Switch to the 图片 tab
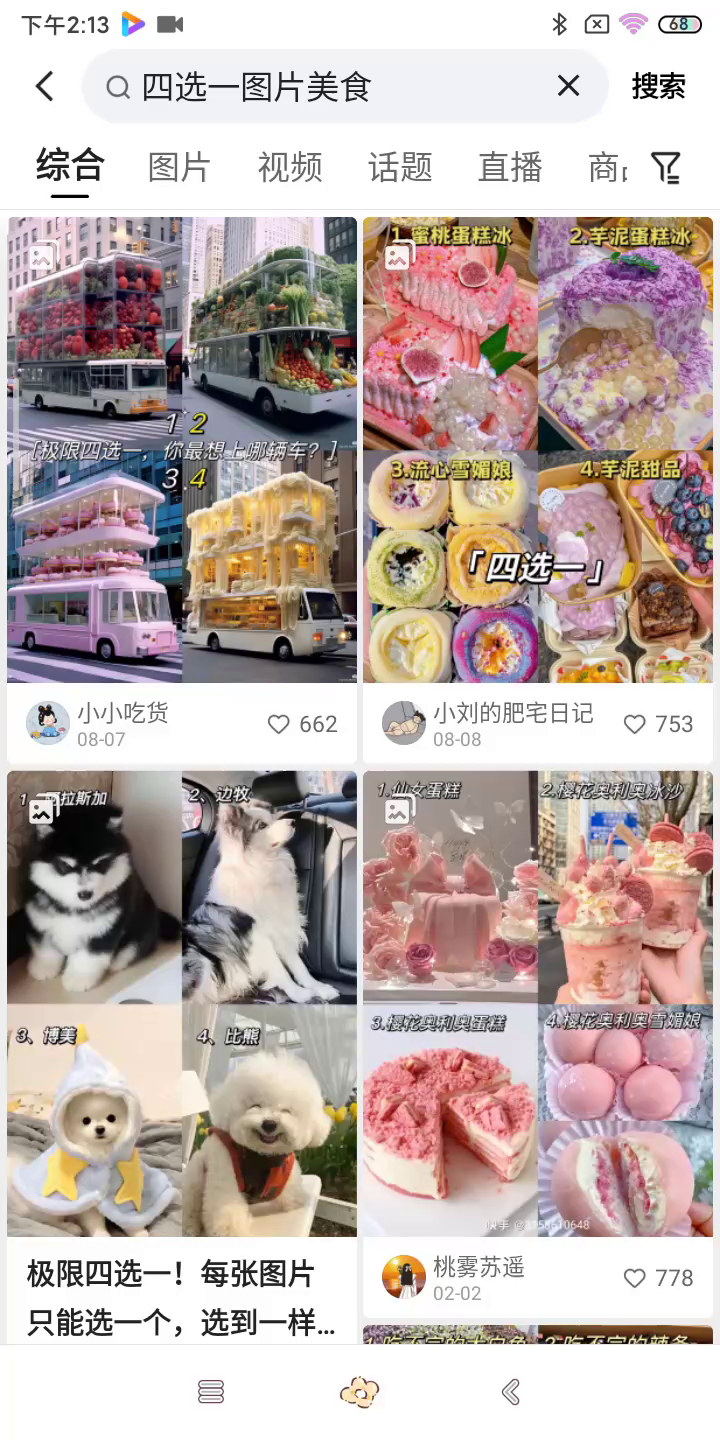The width and height of the screenshot is (720, 1440). (179, 167)
